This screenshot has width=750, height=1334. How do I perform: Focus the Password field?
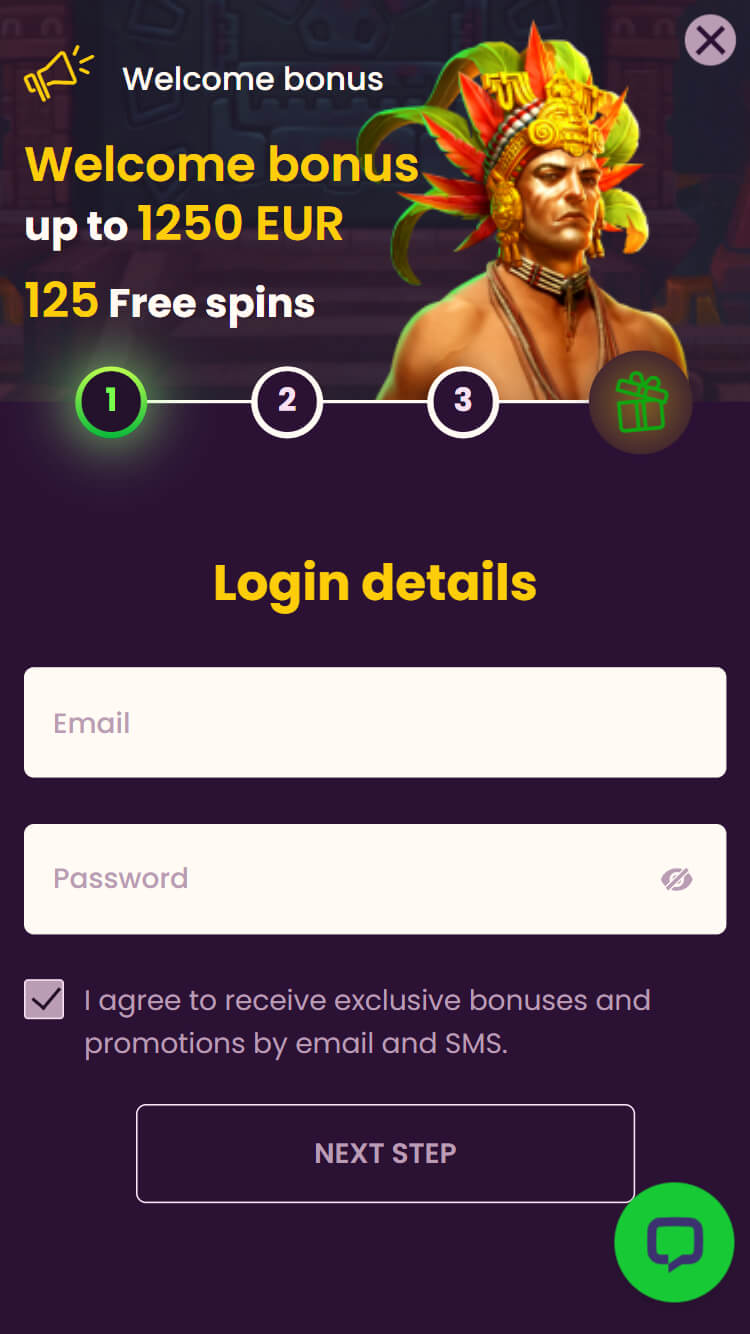tap(375, 879)
